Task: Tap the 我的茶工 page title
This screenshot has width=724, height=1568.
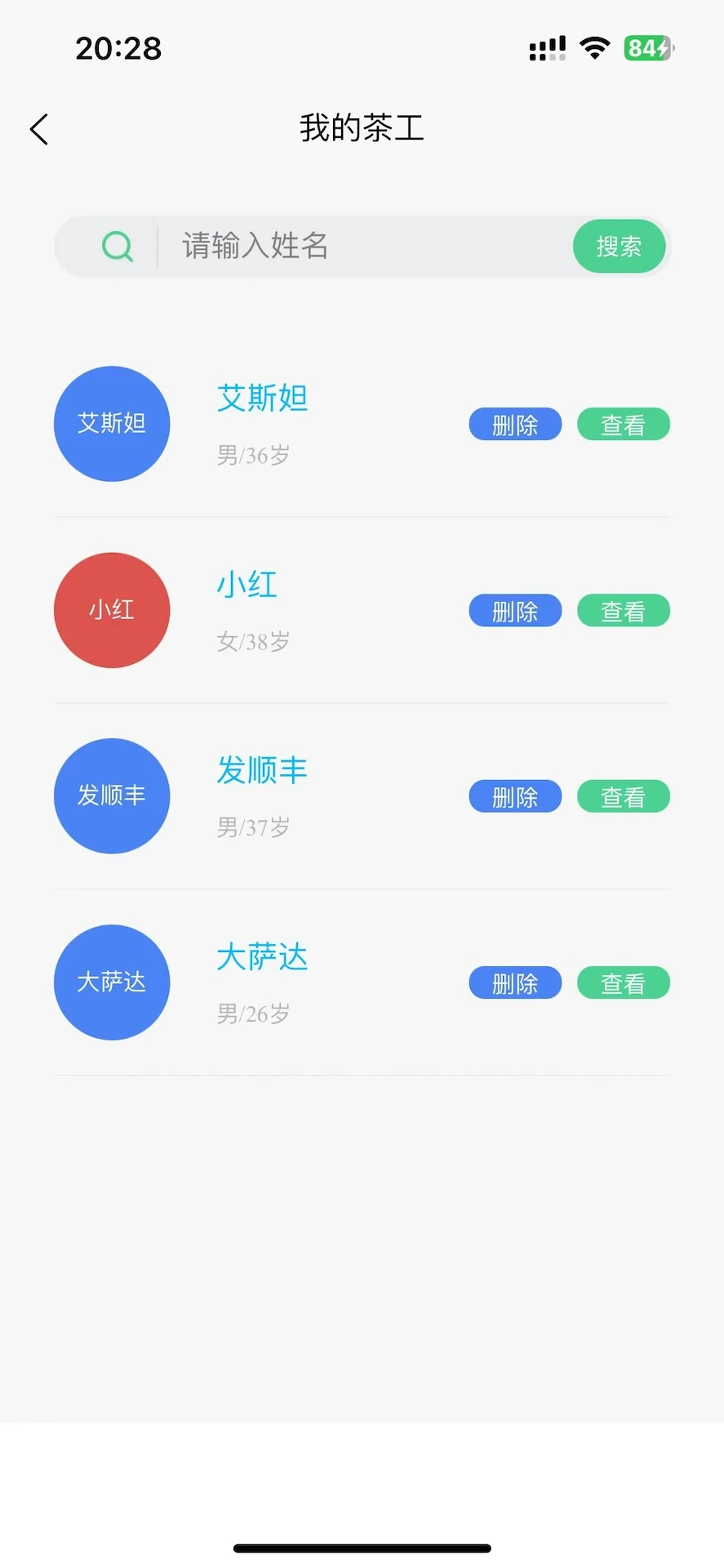Action: point(361,129)
